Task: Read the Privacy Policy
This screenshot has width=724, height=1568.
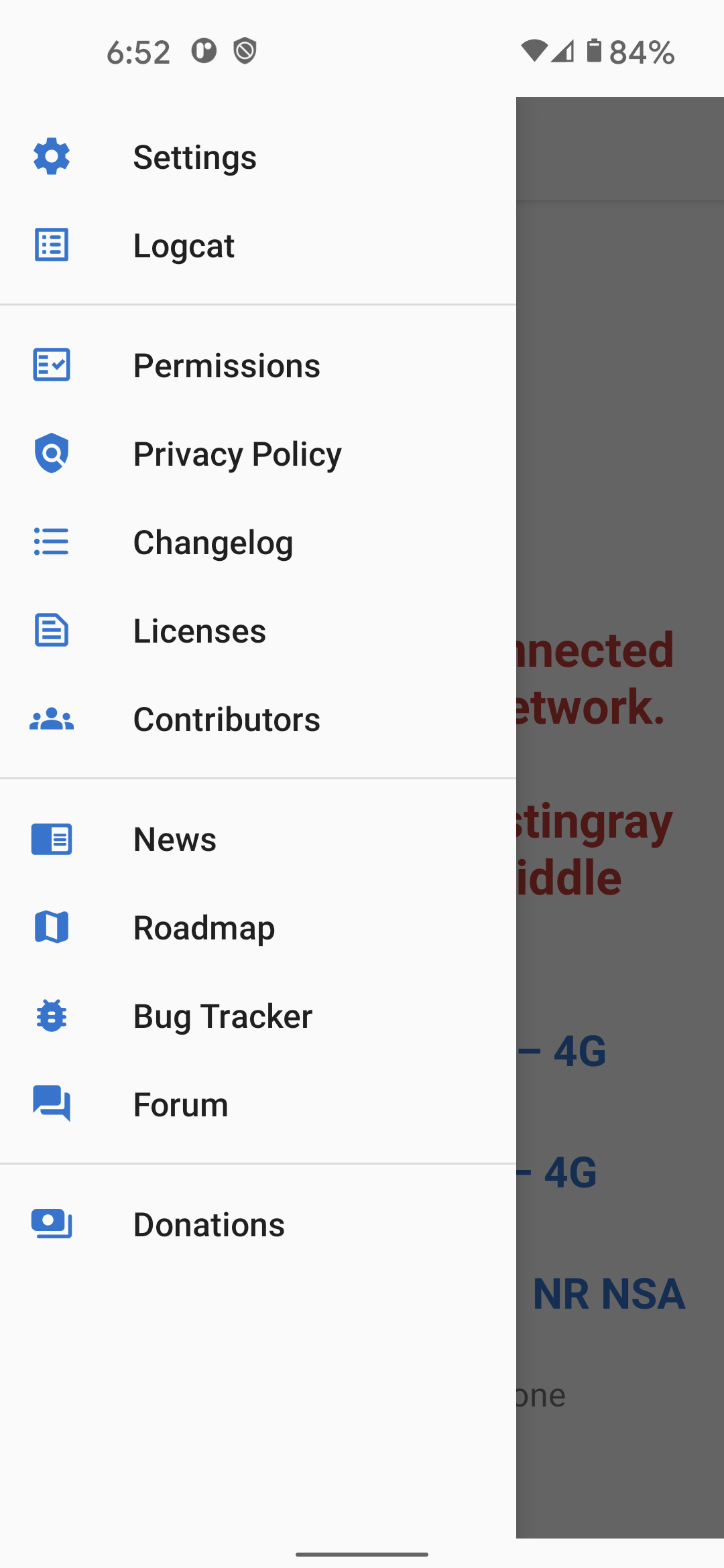Action: (258, 454)
